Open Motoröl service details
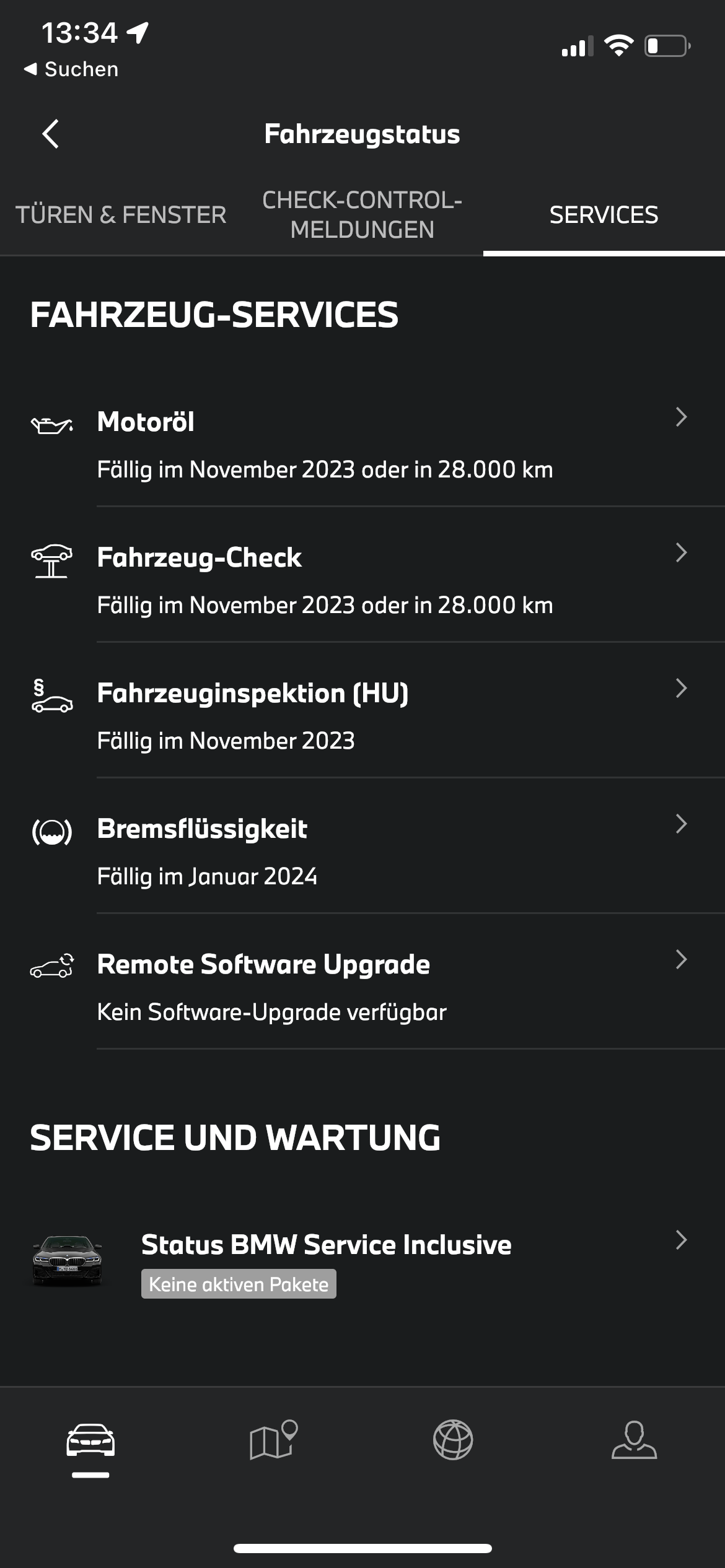Viewport: 725px width, 1568px height. 362,444
